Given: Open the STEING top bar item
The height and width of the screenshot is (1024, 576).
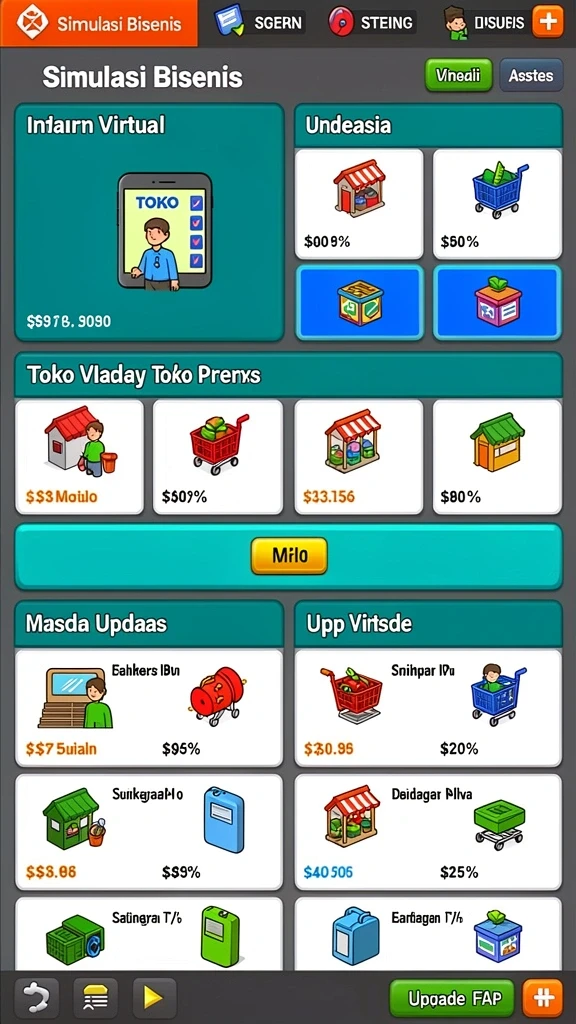Looking at the screenshot, I should [372, 22].
